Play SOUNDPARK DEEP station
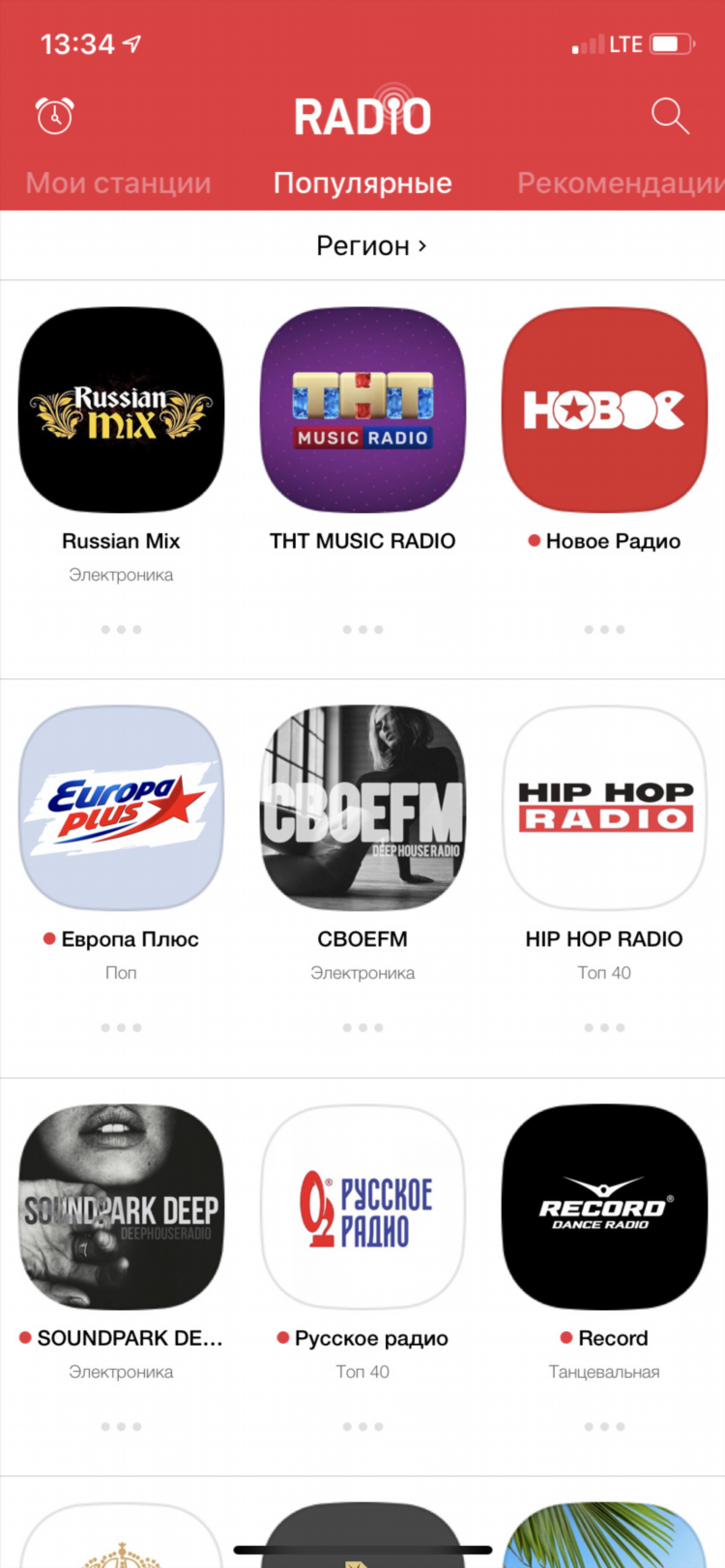725x1568 pixels. point(121,1208)
